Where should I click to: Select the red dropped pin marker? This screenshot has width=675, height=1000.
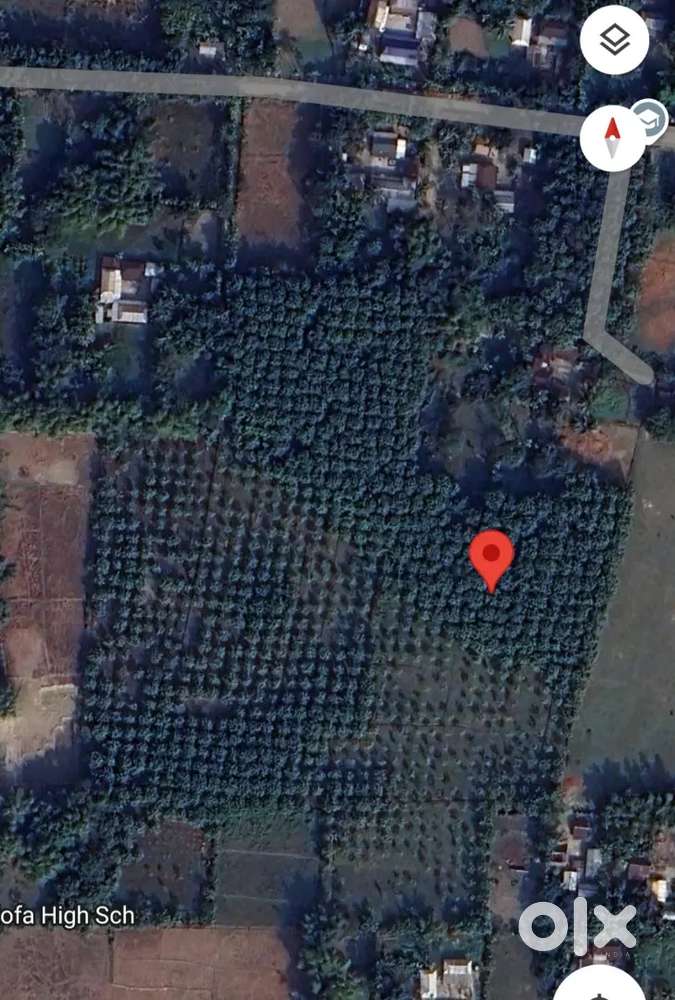[x=491, y=558]
